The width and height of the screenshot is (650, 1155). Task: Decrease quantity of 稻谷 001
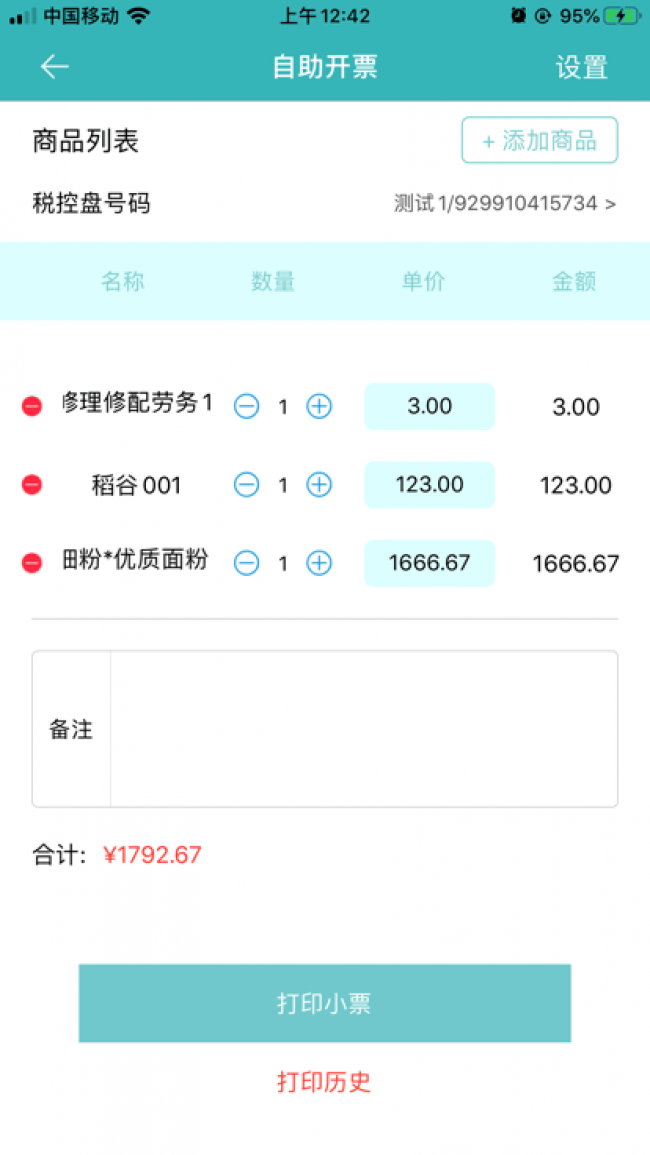point(246,485)
